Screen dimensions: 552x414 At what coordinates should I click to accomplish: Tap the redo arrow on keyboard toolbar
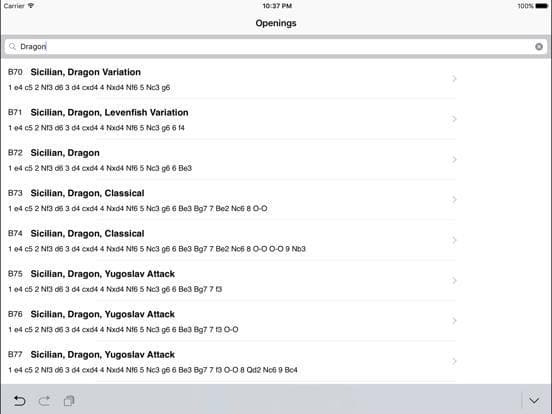point(44,401)
